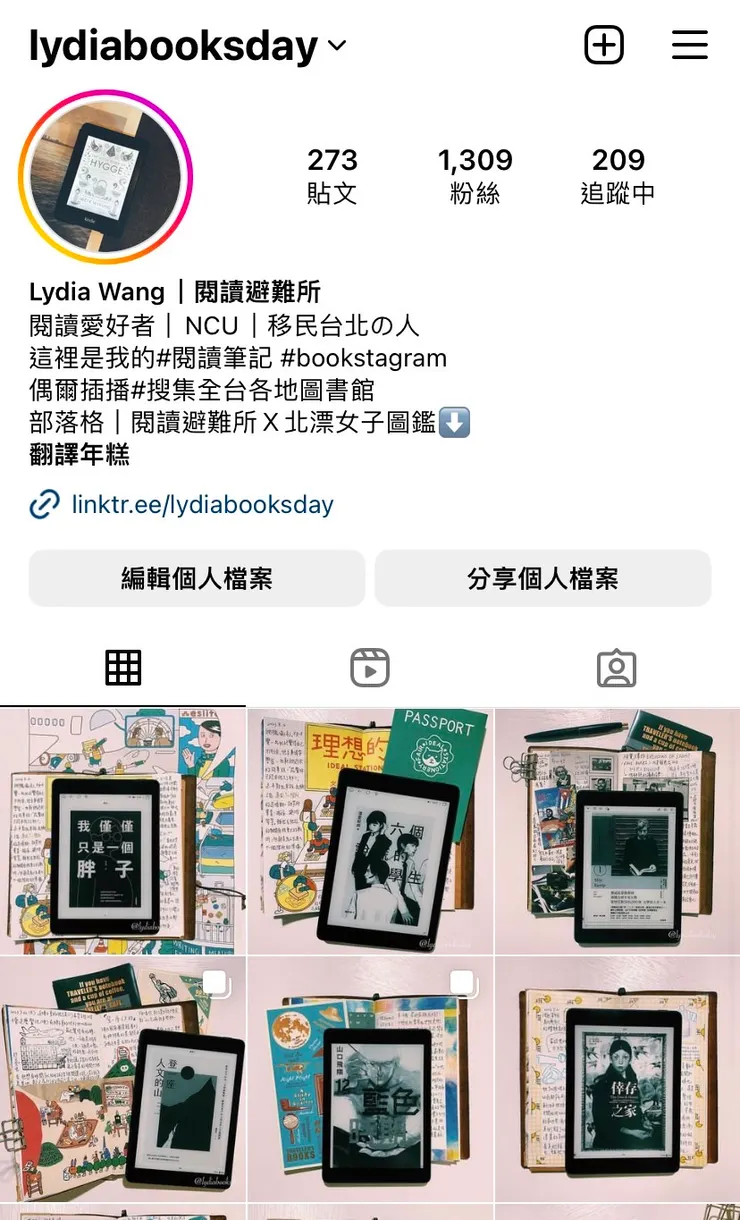Open the post with the green PASSPORT booklet

coord(370,832)
